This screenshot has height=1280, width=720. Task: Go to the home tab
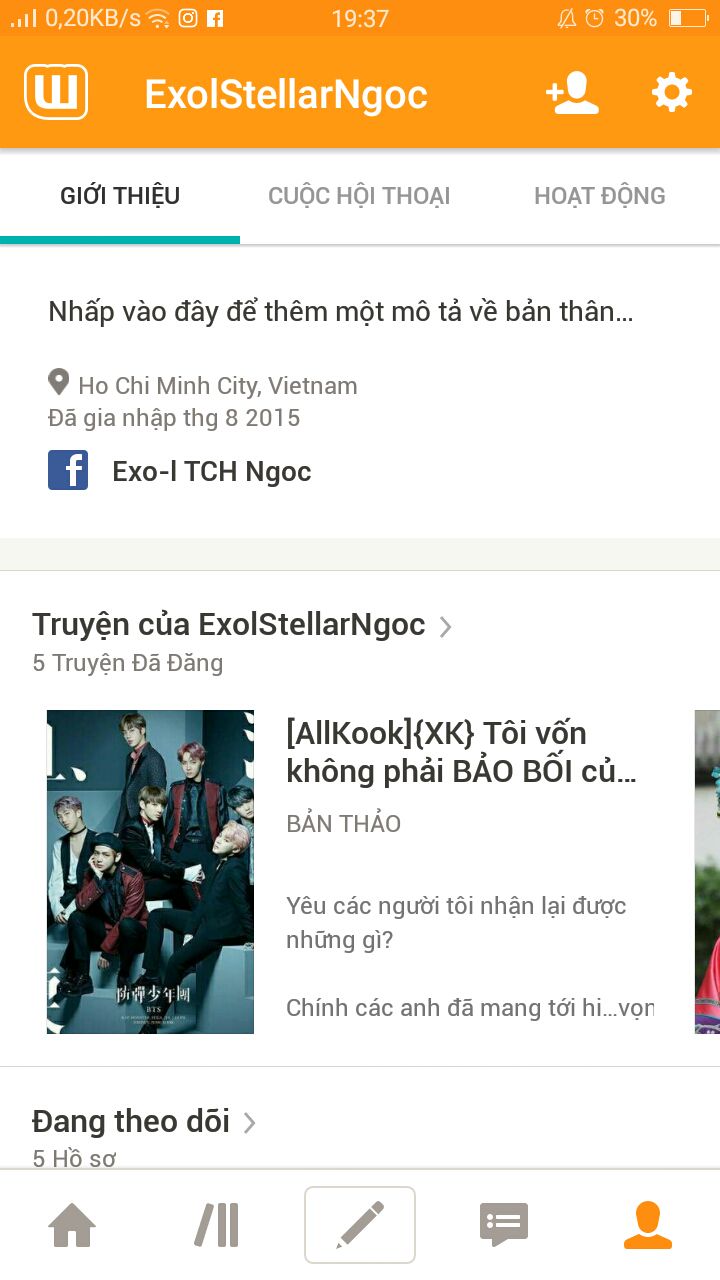click(72, 1225)
